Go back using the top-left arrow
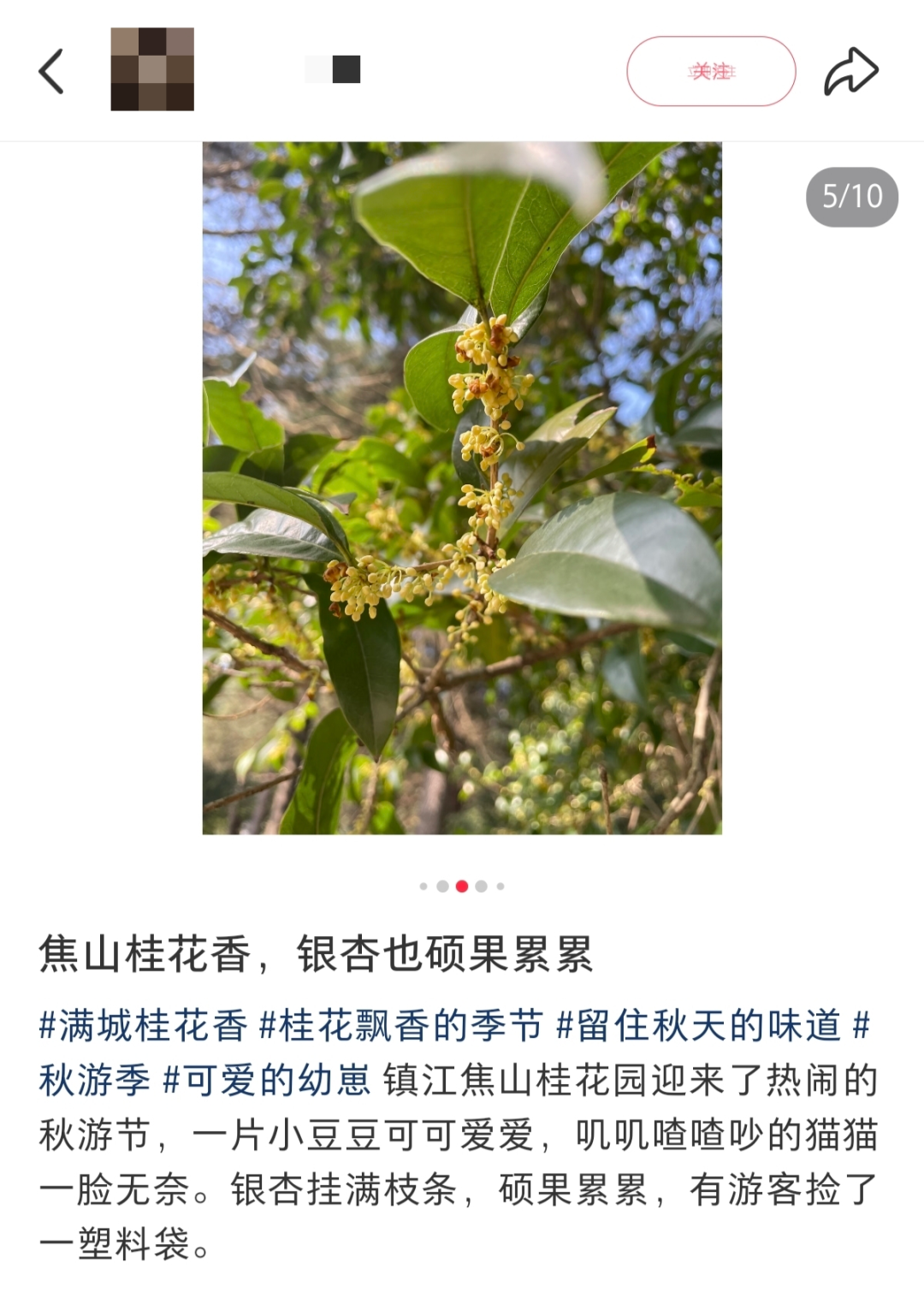 (51, 71)
